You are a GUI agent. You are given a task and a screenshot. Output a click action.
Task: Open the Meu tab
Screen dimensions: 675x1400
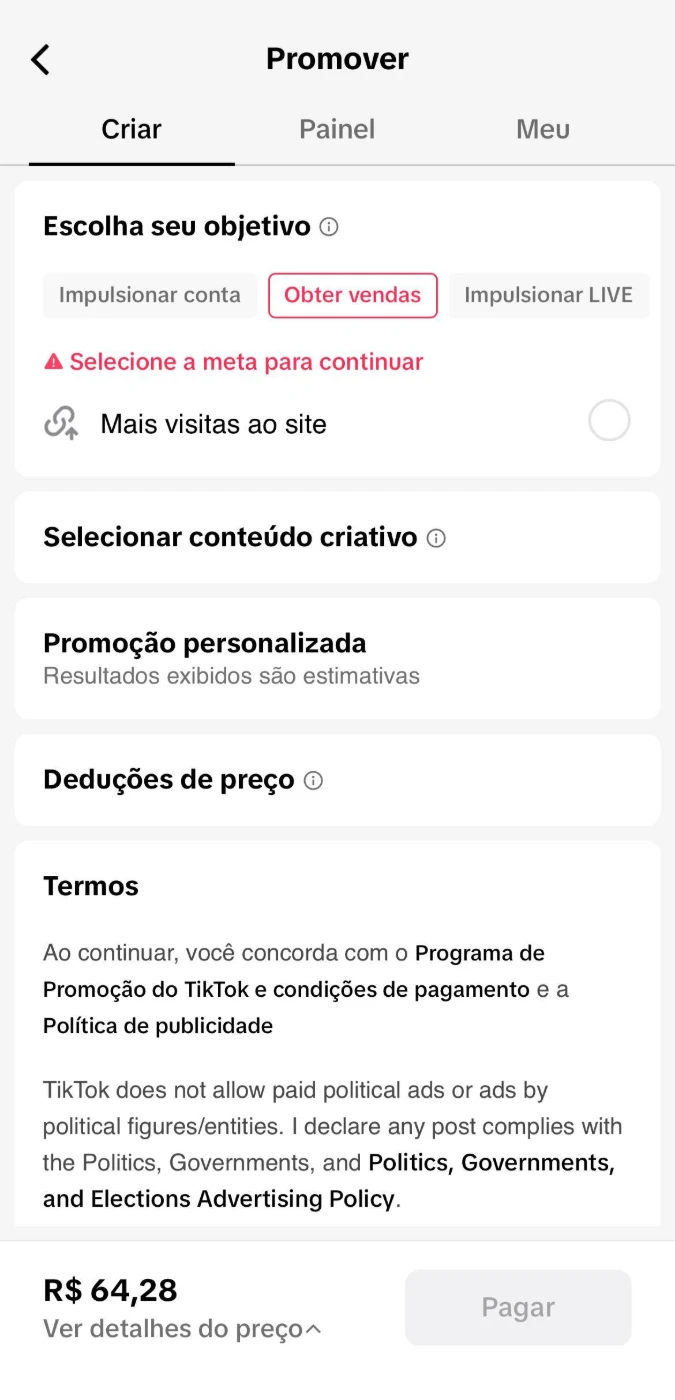(x=542, y=129)
